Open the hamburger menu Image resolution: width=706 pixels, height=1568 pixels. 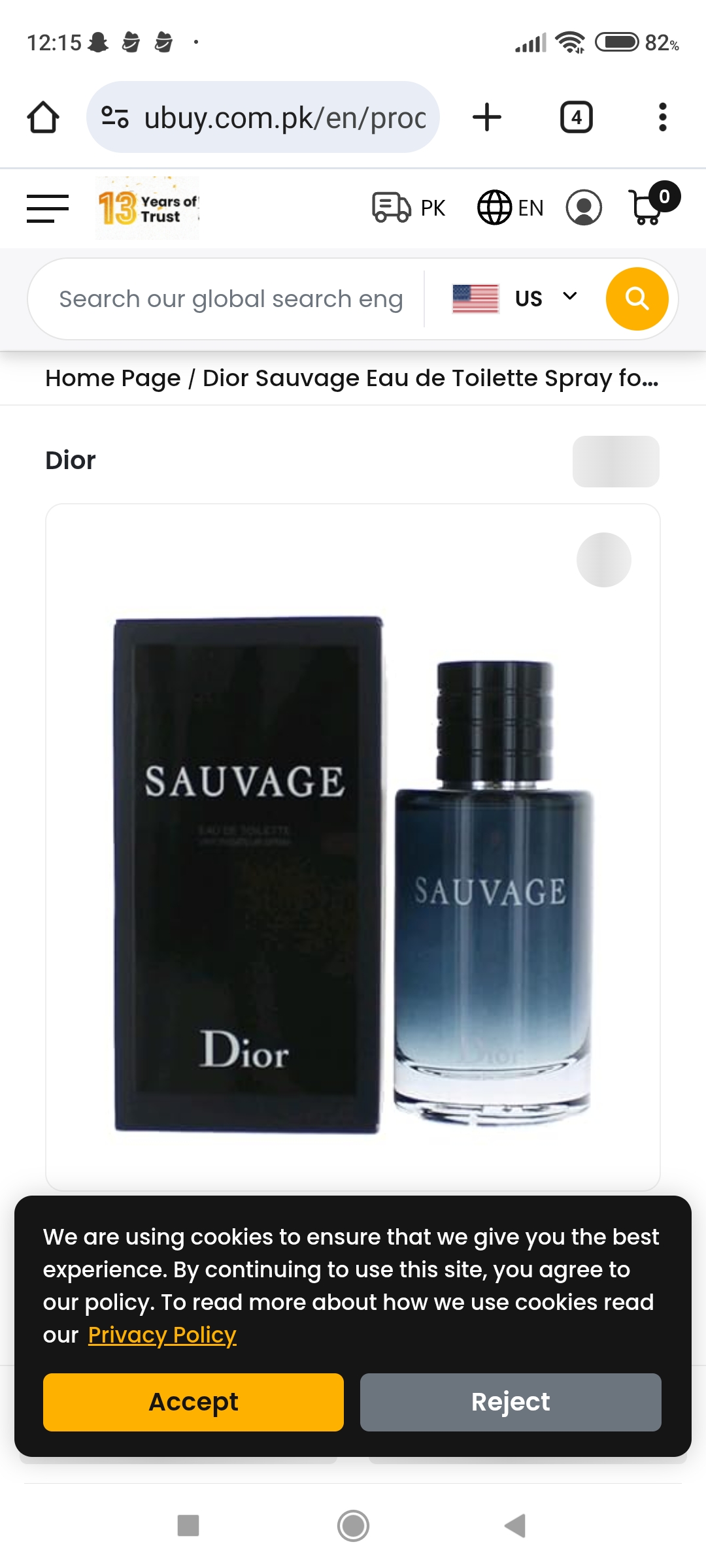[48, 208]
